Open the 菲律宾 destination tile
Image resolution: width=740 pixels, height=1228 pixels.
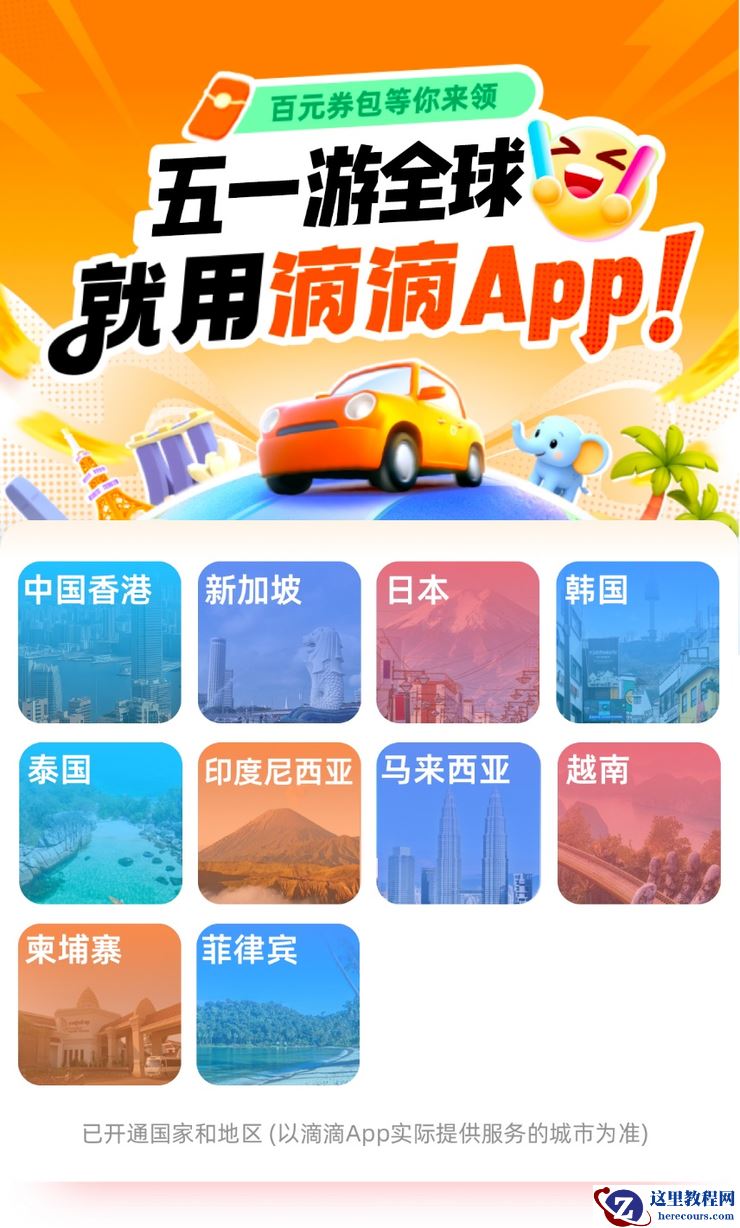click(278, 1004)
